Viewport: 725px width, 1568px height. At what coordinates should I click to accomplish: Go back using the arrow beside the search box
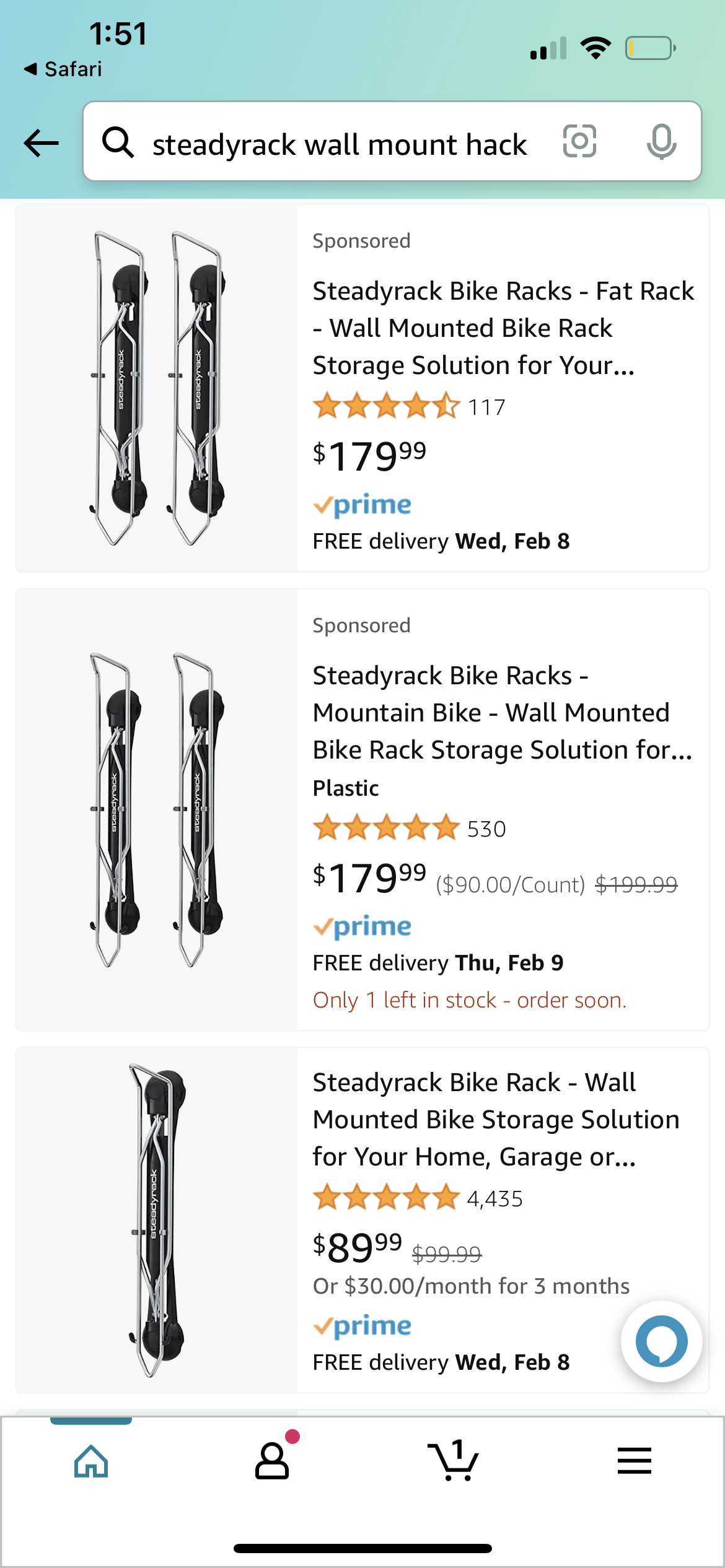coord(41,143)
